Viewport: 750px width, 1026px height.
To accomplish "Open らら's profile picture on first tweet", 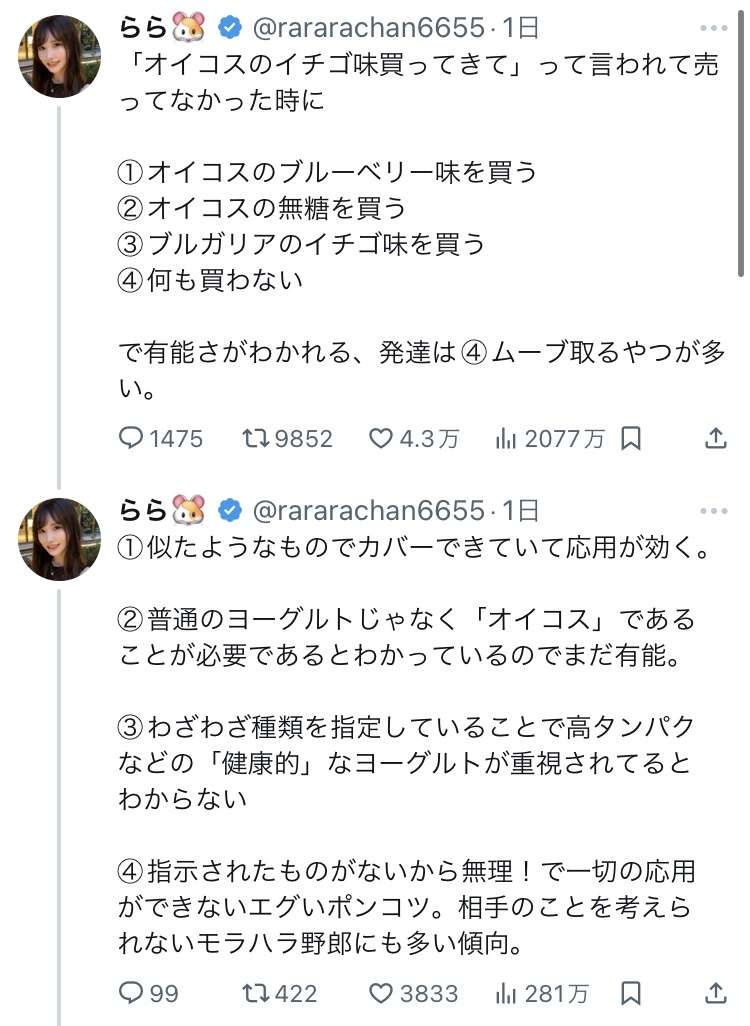I will (60, 56).
